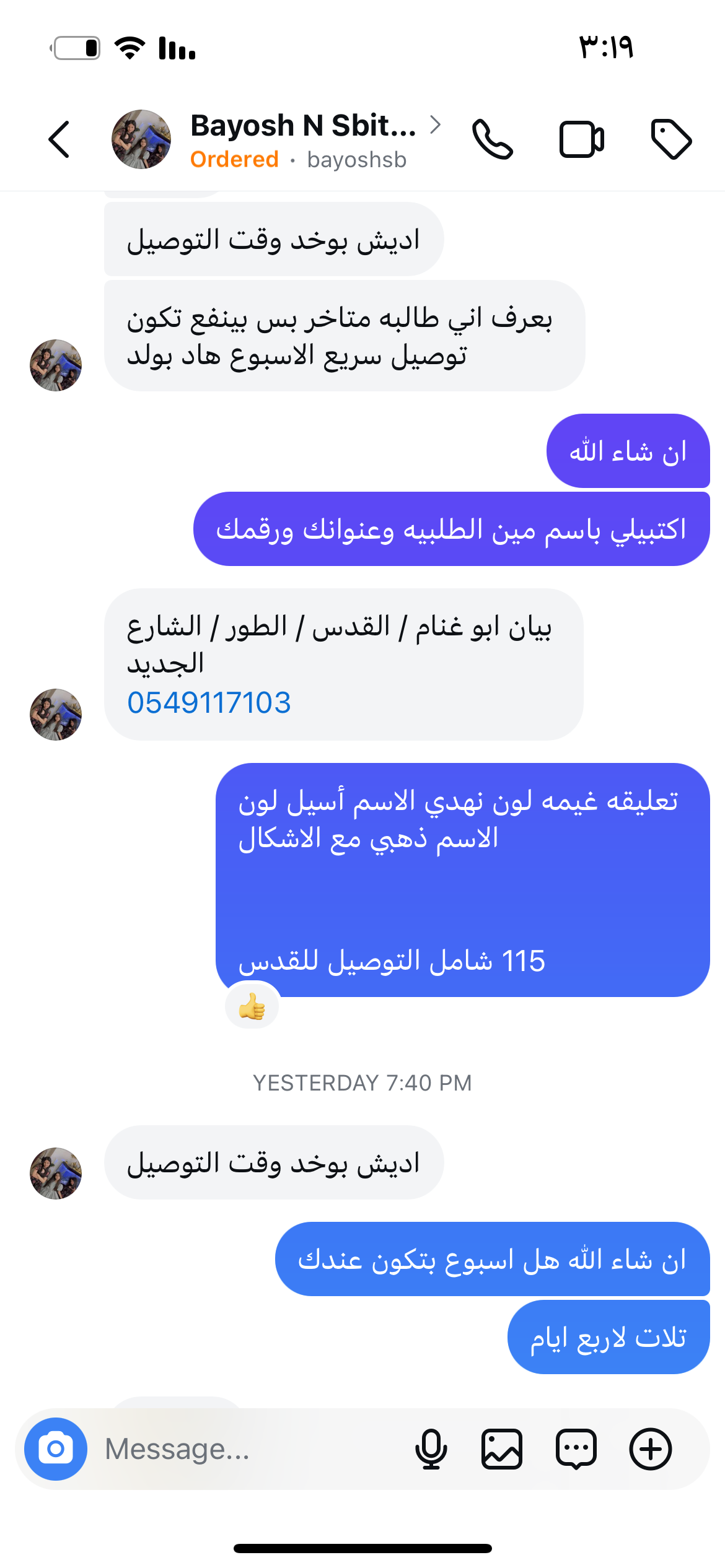This screenshot has width=725, height=1568.
Task: Go back to the chat list
Action: click(x=59, y=139)
